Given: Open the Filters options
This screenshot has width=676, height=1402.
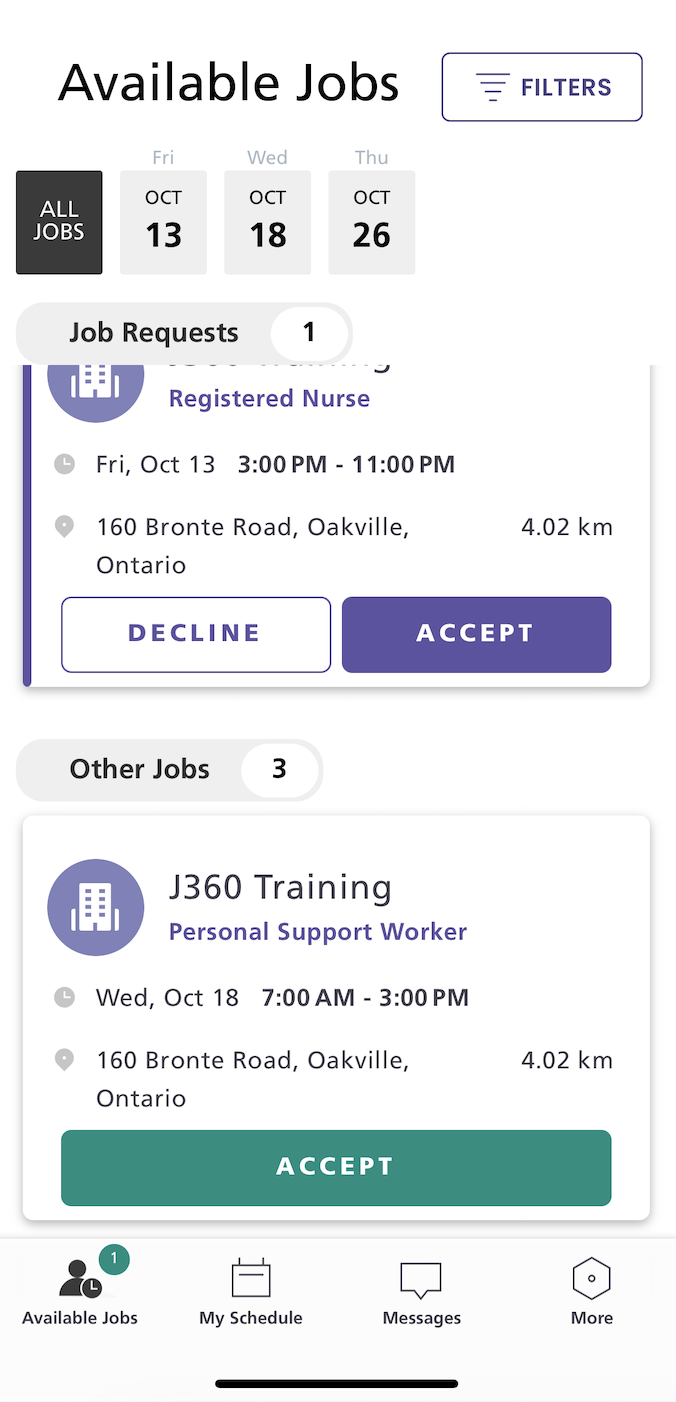Looking at the screenshot, I should coord(541,87).
